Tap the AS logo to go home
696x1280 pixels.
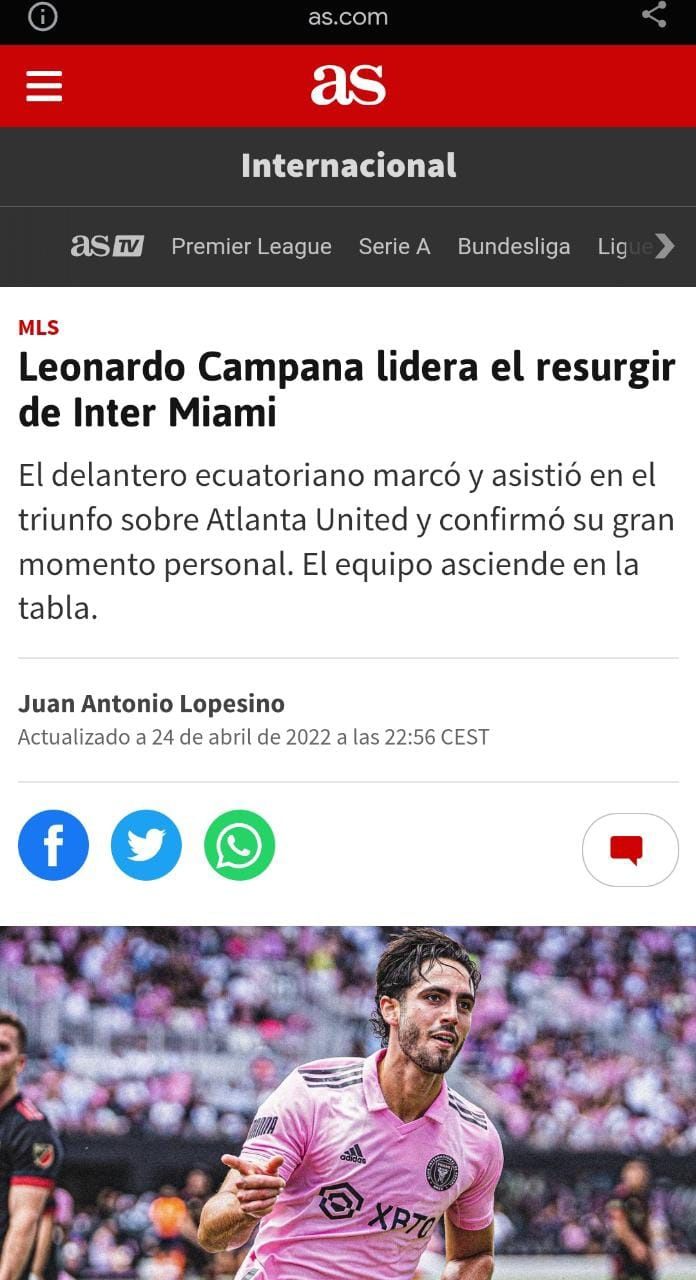click(x=348, y=85)
